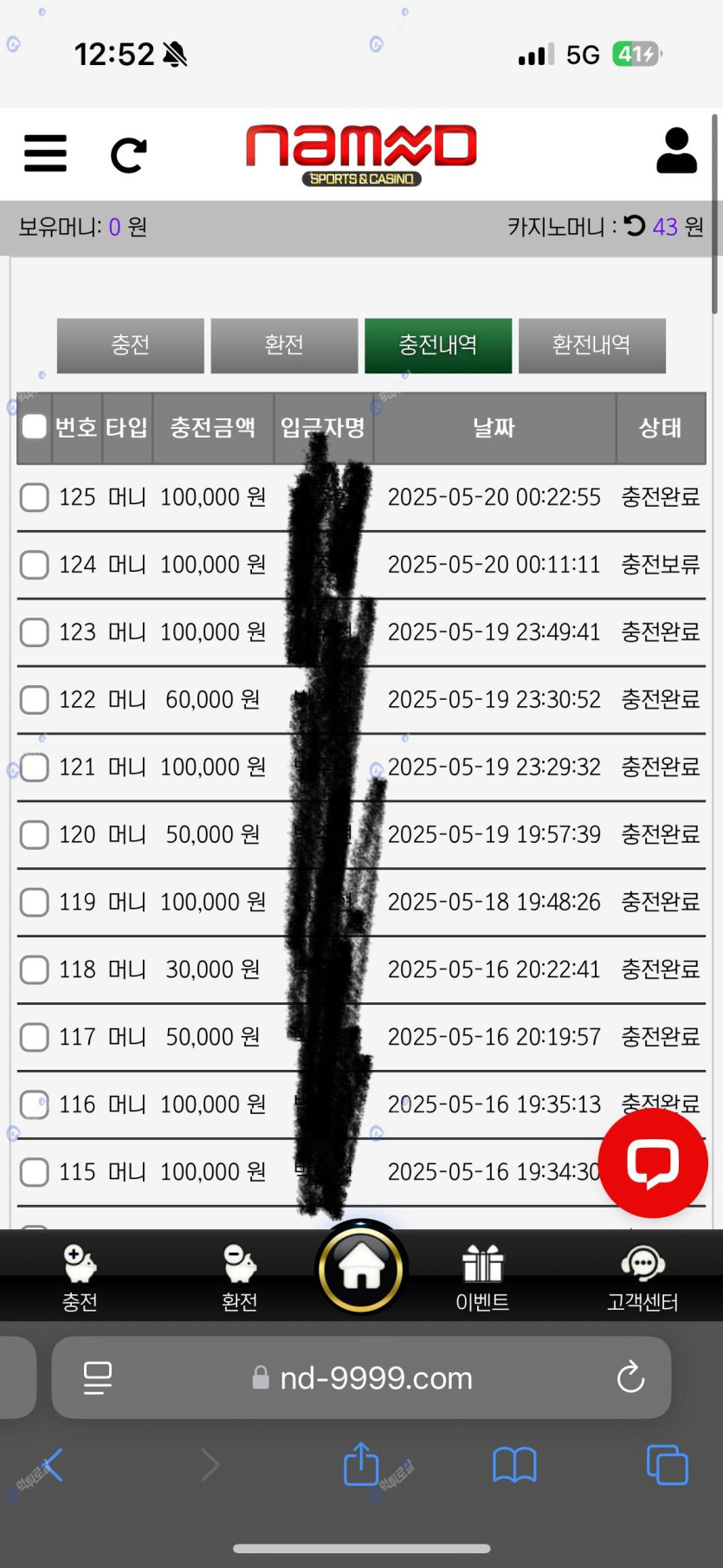Tick the checkbox for entry 122
The image size is (723, 1568).
[35, 699]
